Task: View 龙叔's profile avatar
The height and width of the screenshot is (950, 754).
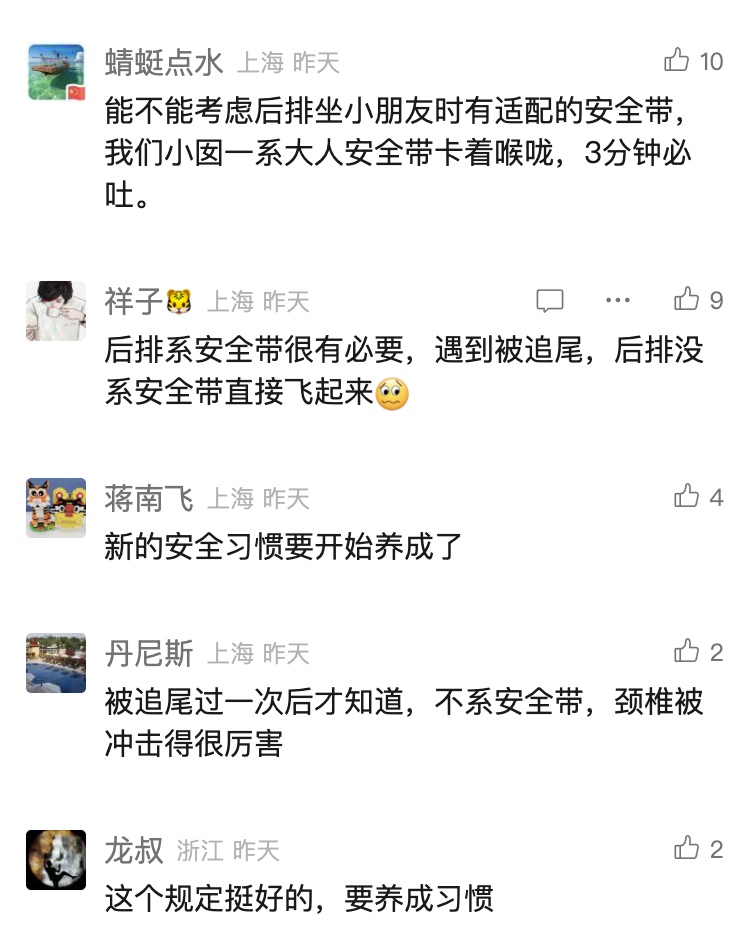Action: pos(56,861)
